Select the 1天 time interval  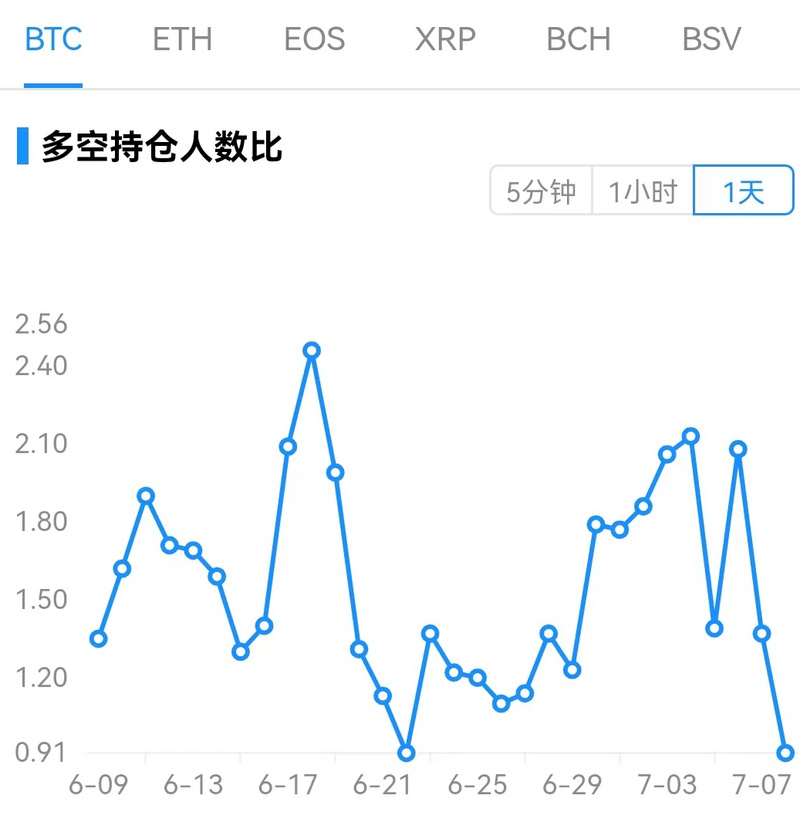[x=742, y=190]
